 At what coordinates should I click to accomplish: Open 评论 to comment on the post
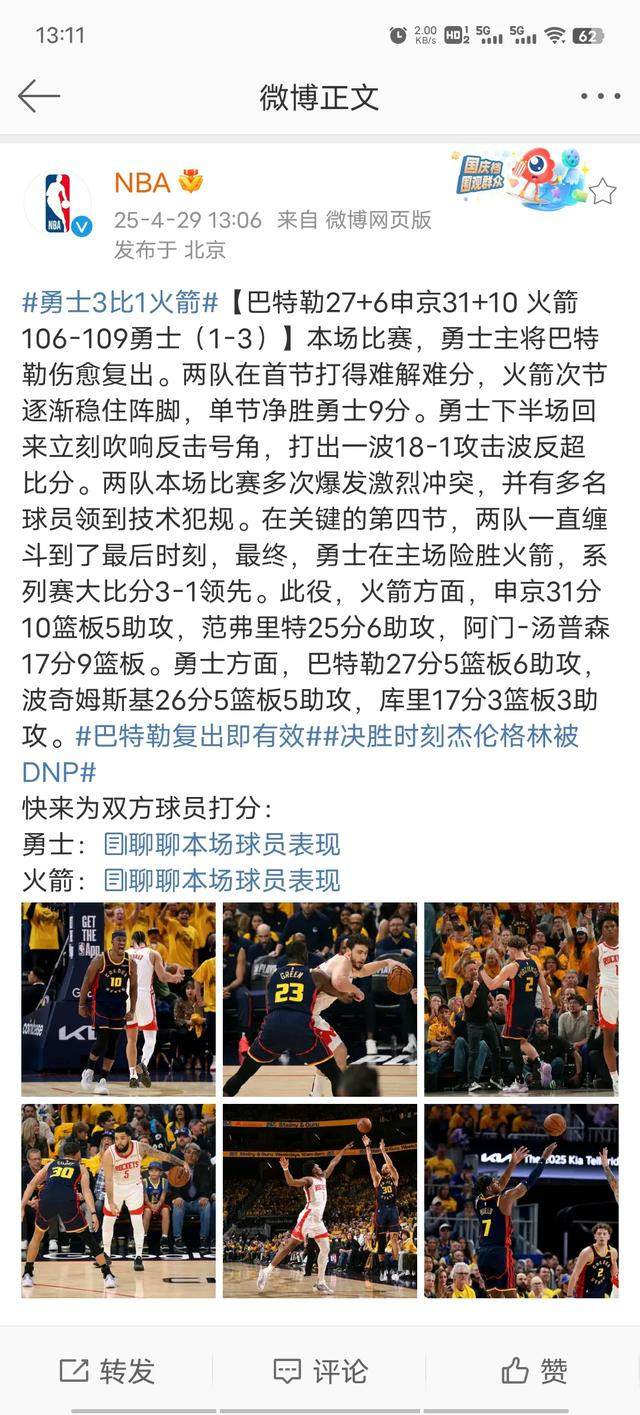click(x=320, y=1371)
